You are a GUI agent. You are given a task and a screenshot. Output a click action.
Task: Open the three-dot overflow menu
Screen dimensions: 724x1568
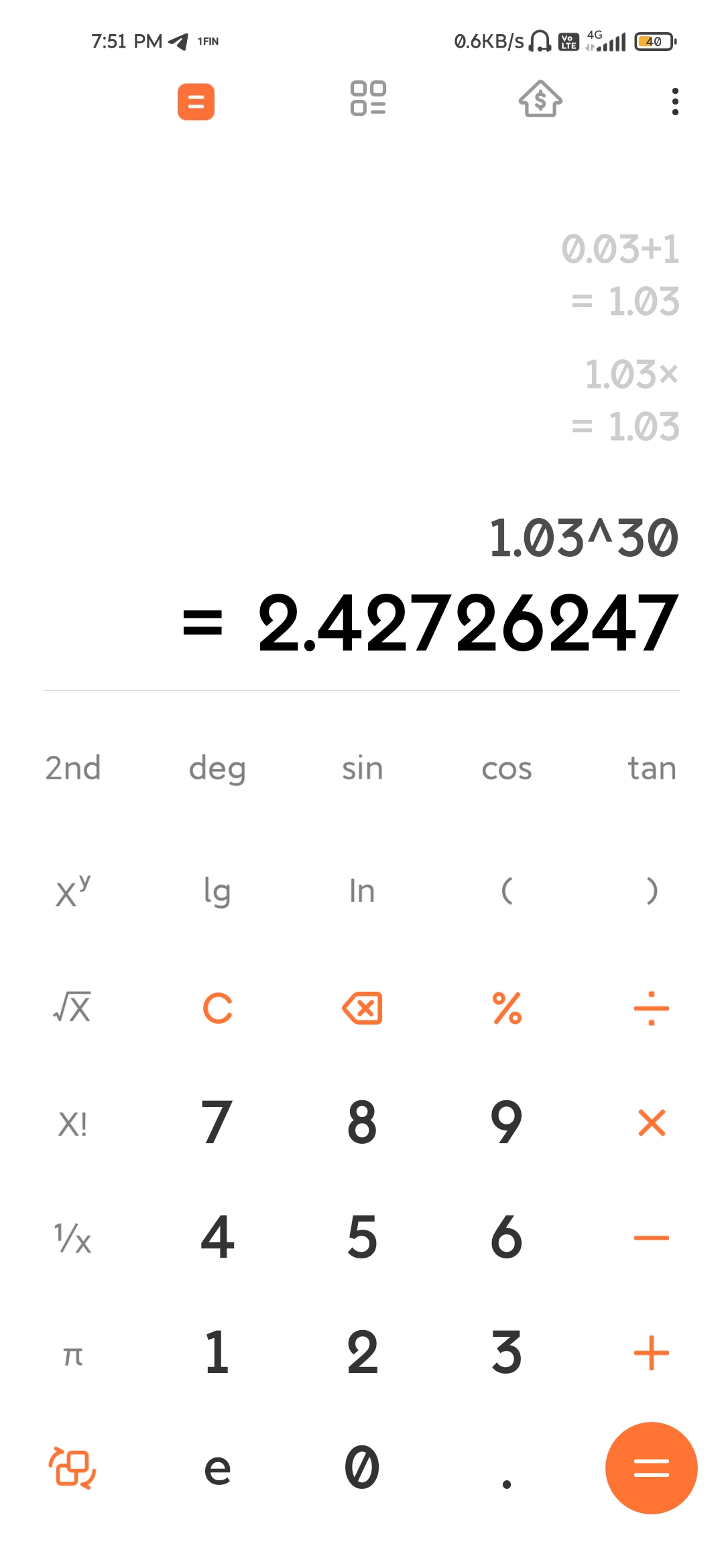click(675, 102)
